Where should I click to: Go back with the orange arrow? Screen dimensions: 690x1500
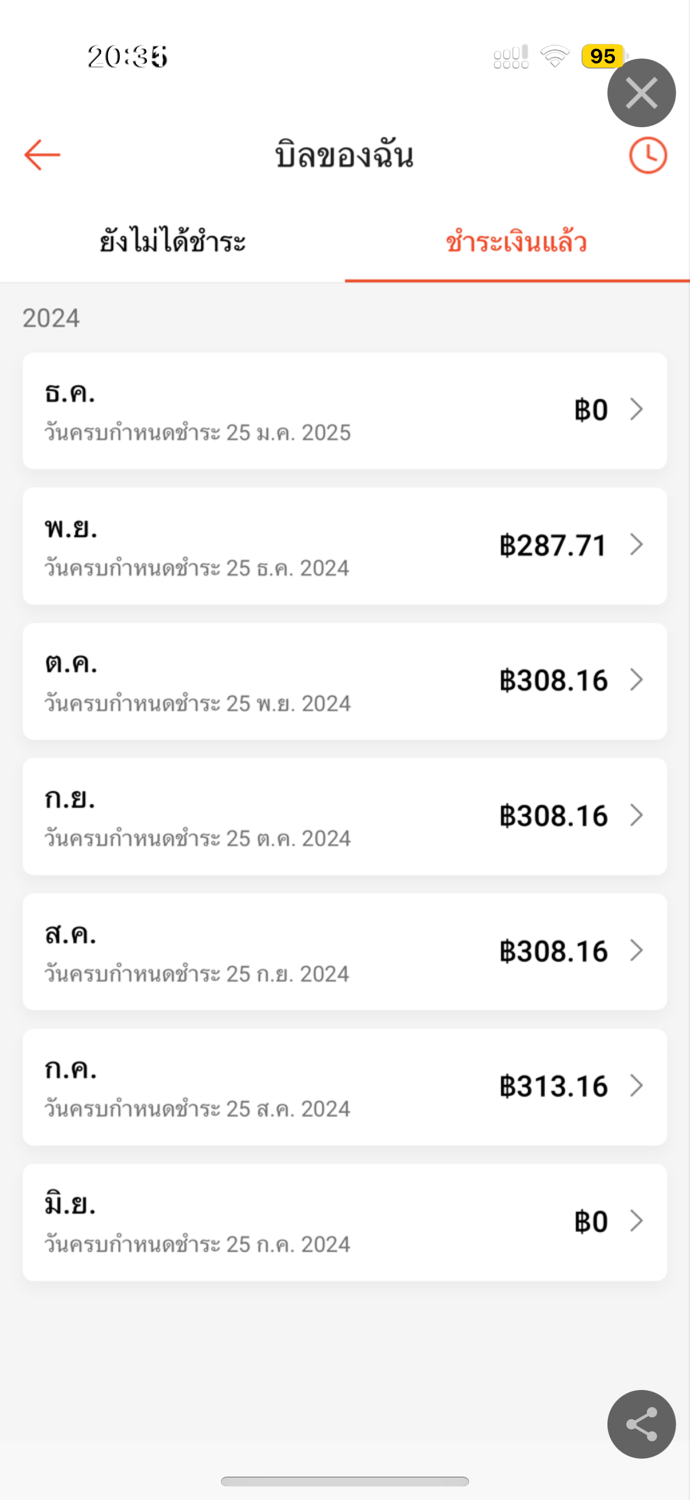point(42,155)
